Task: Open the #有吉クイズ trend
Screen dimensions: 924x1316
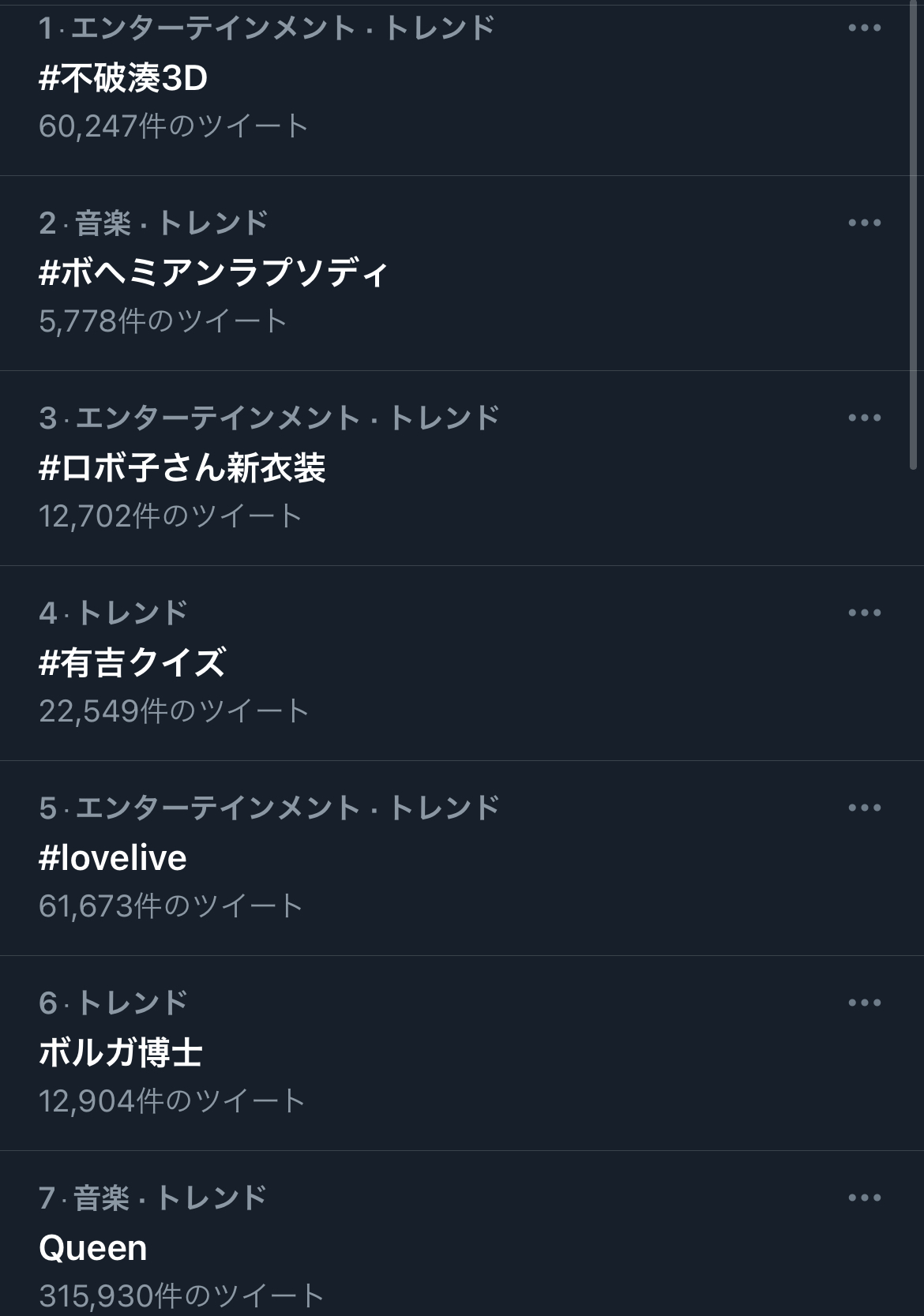Action: pos(133,663)
